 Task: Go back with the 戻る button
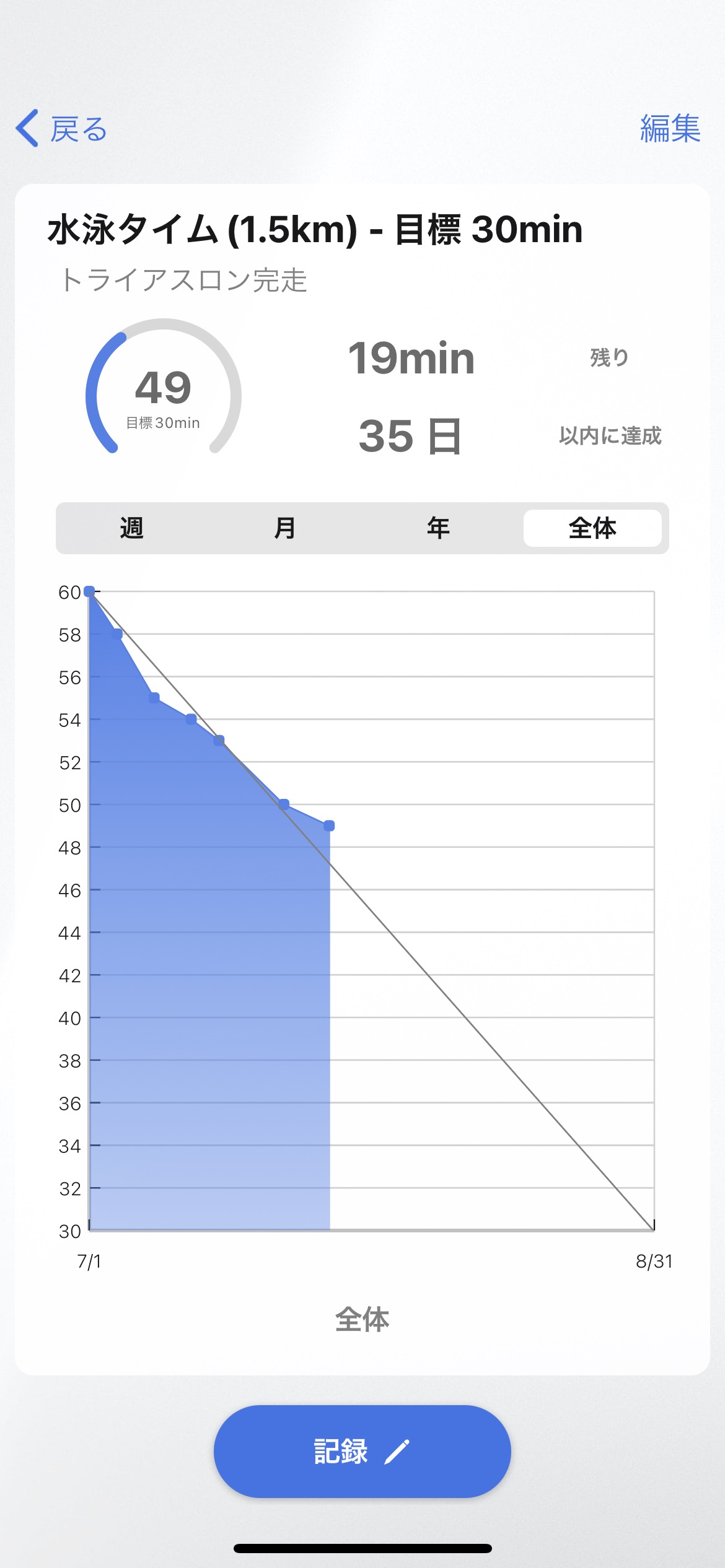tap(62, 129)
